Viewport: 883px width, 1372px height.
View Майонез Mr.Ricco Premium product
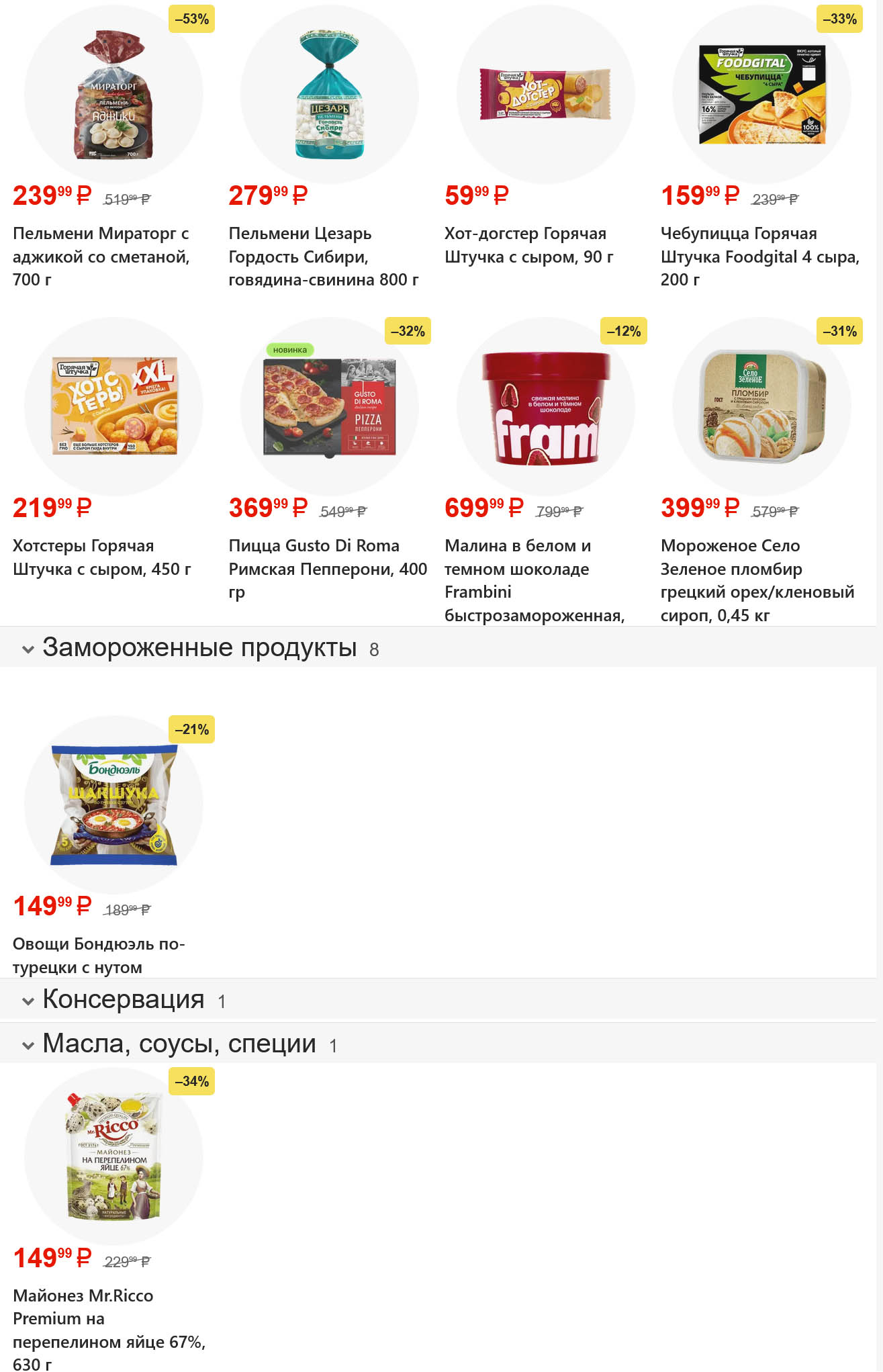click(113, 1156)
